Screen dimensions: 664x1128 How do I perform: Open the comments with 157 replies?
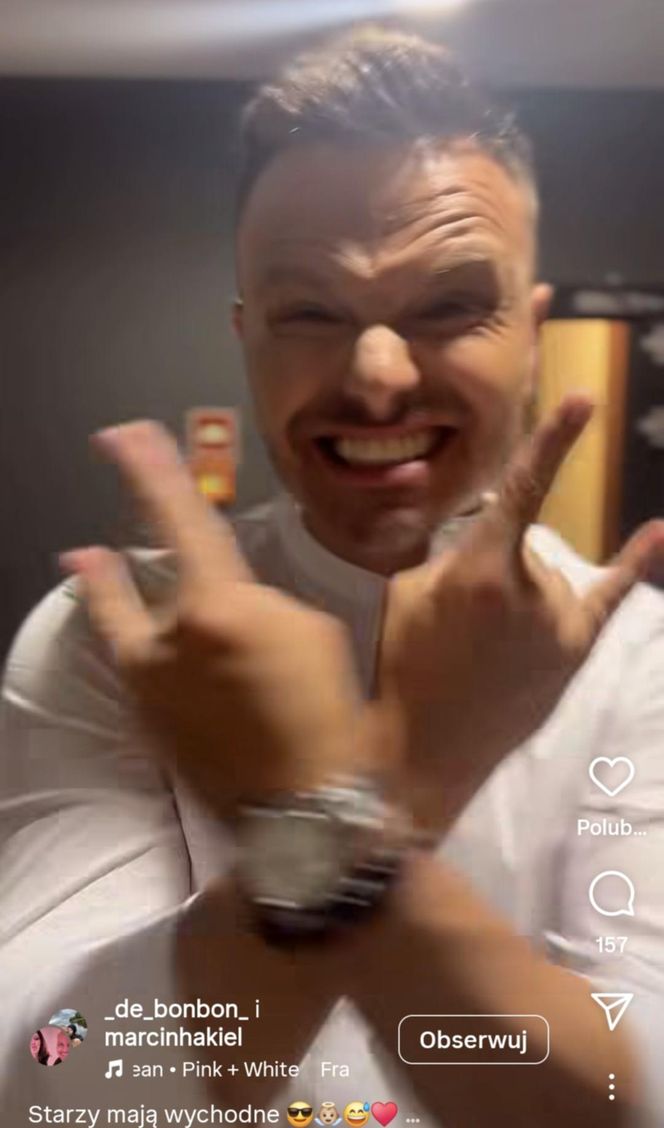[x=611, y=894]
